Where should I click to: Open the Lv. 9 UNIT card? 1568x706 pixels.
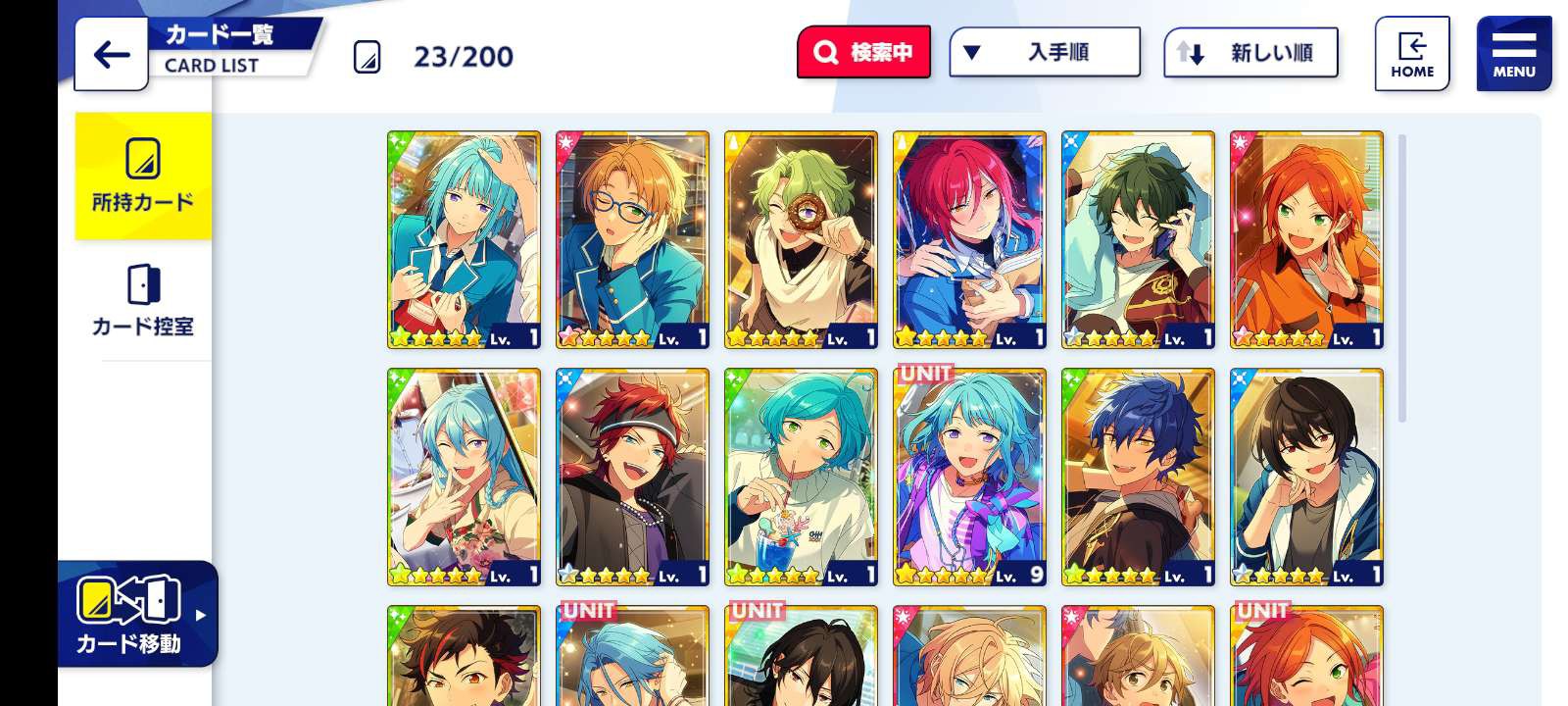tap(969, 477)
